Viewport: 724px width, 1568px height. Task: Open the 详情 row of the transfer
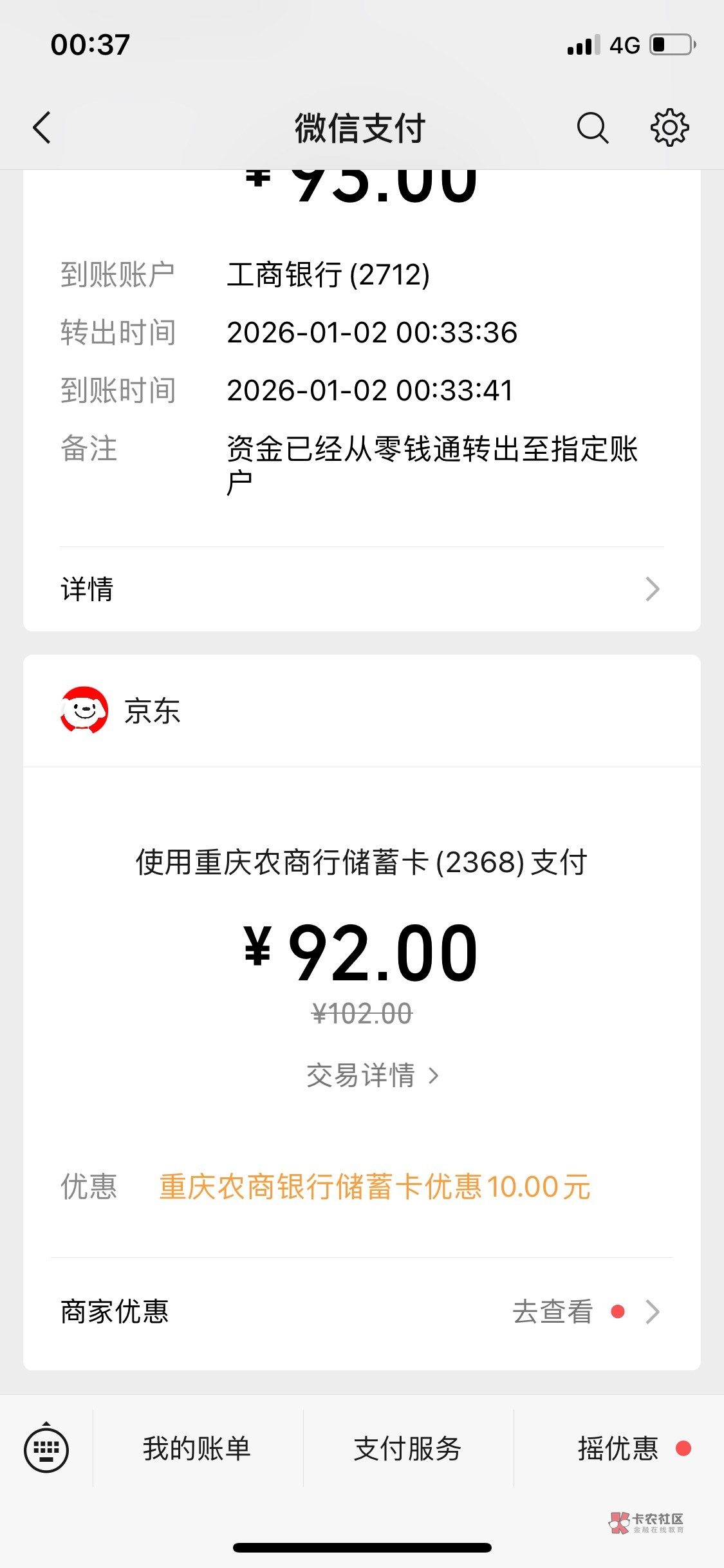(x=362, y=589)
